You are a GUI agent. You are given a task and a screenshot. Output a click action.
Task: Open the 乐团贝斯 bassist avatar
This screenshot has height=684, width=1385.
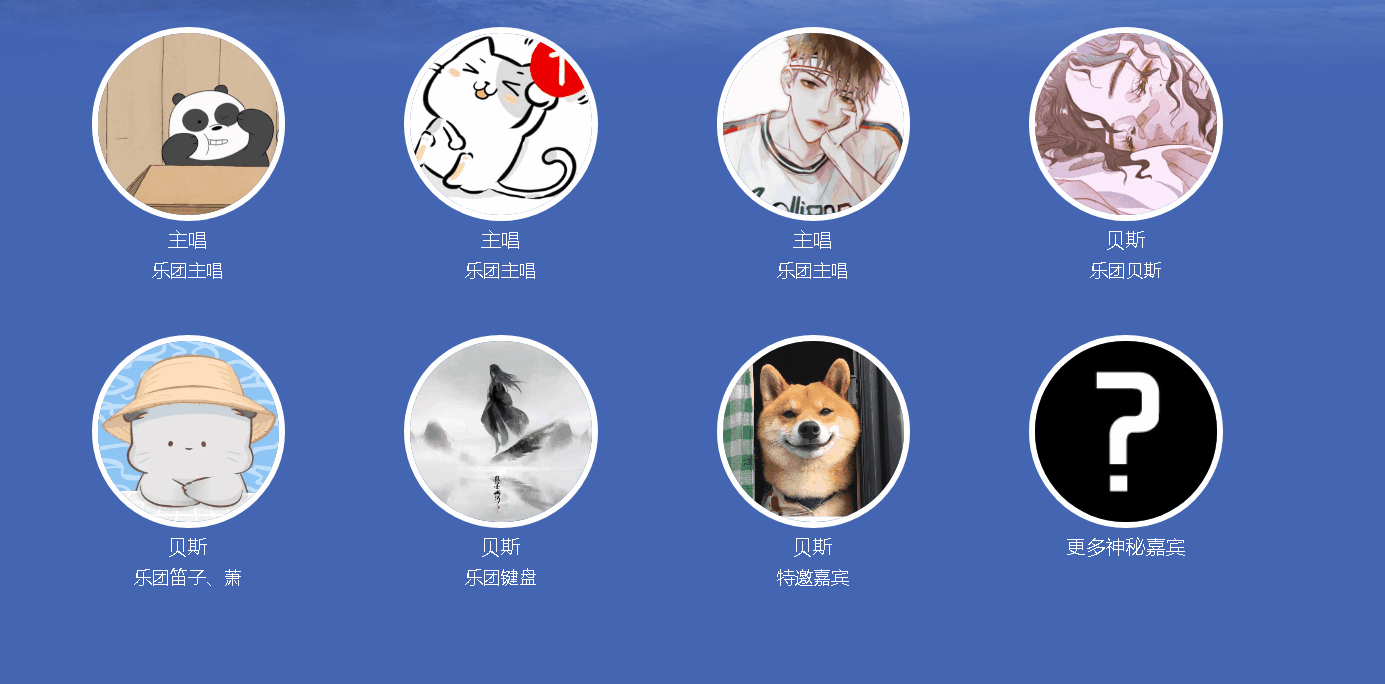[1125, 124]
